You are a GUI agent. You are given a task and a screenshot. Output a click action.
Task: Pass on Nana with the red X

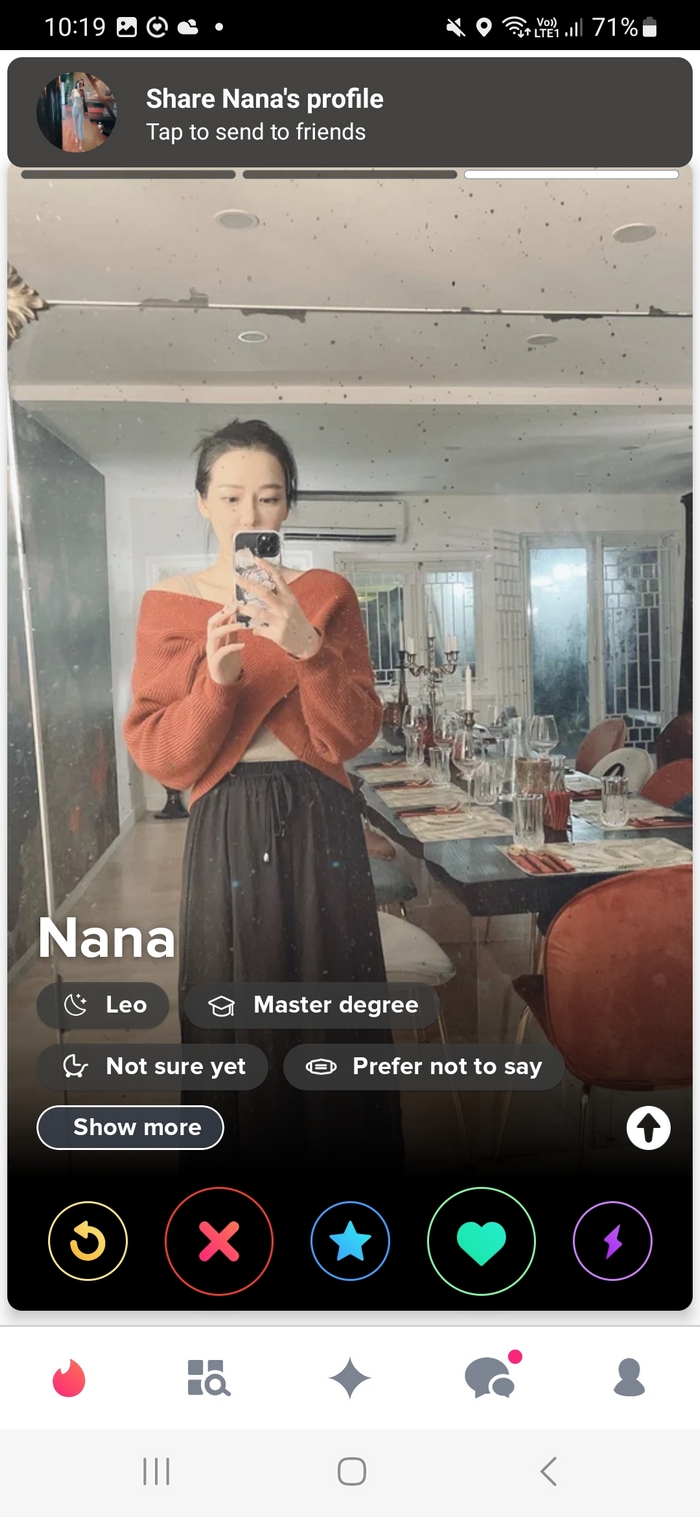(x=219, y=1241)
